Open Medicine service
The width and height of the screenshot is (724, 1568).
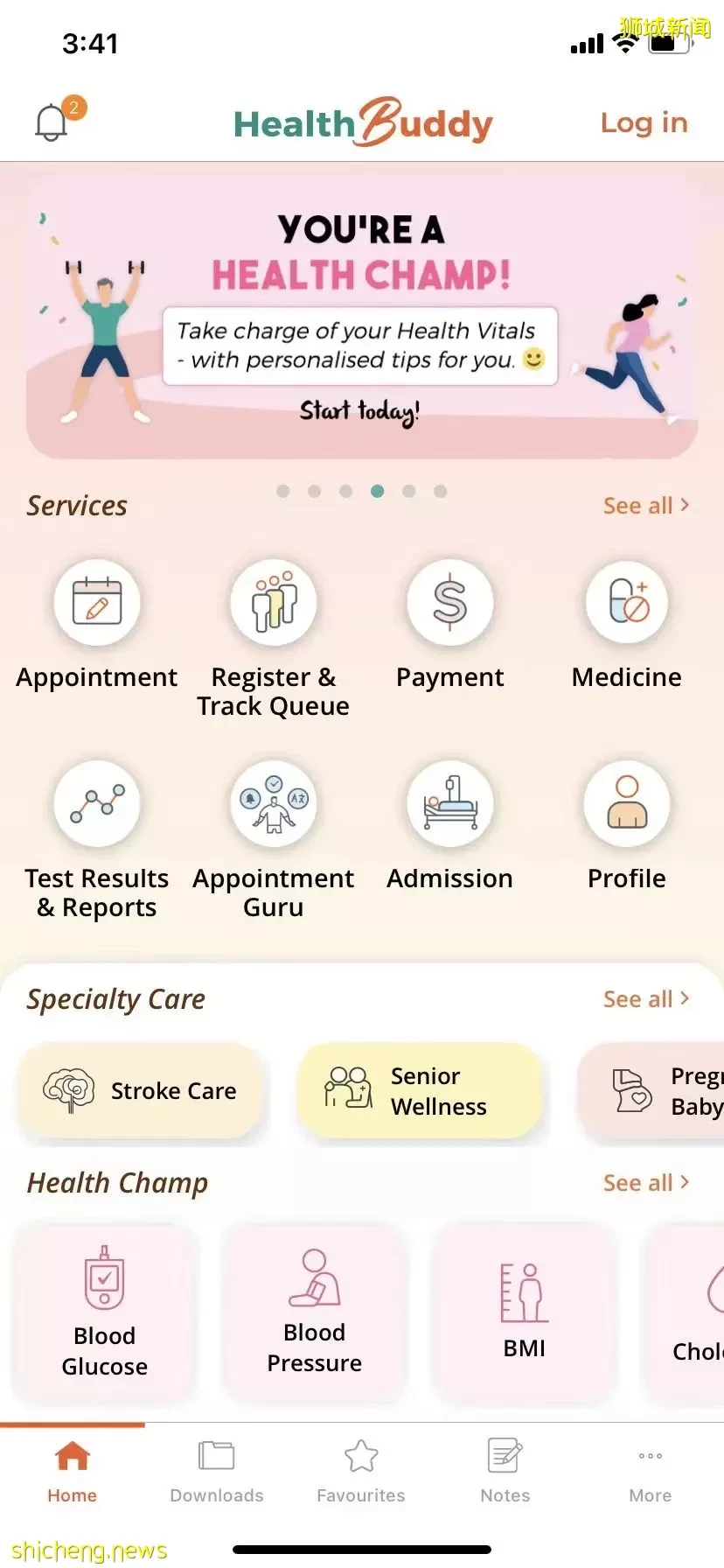pyautogui.click(x=627, y=603)
